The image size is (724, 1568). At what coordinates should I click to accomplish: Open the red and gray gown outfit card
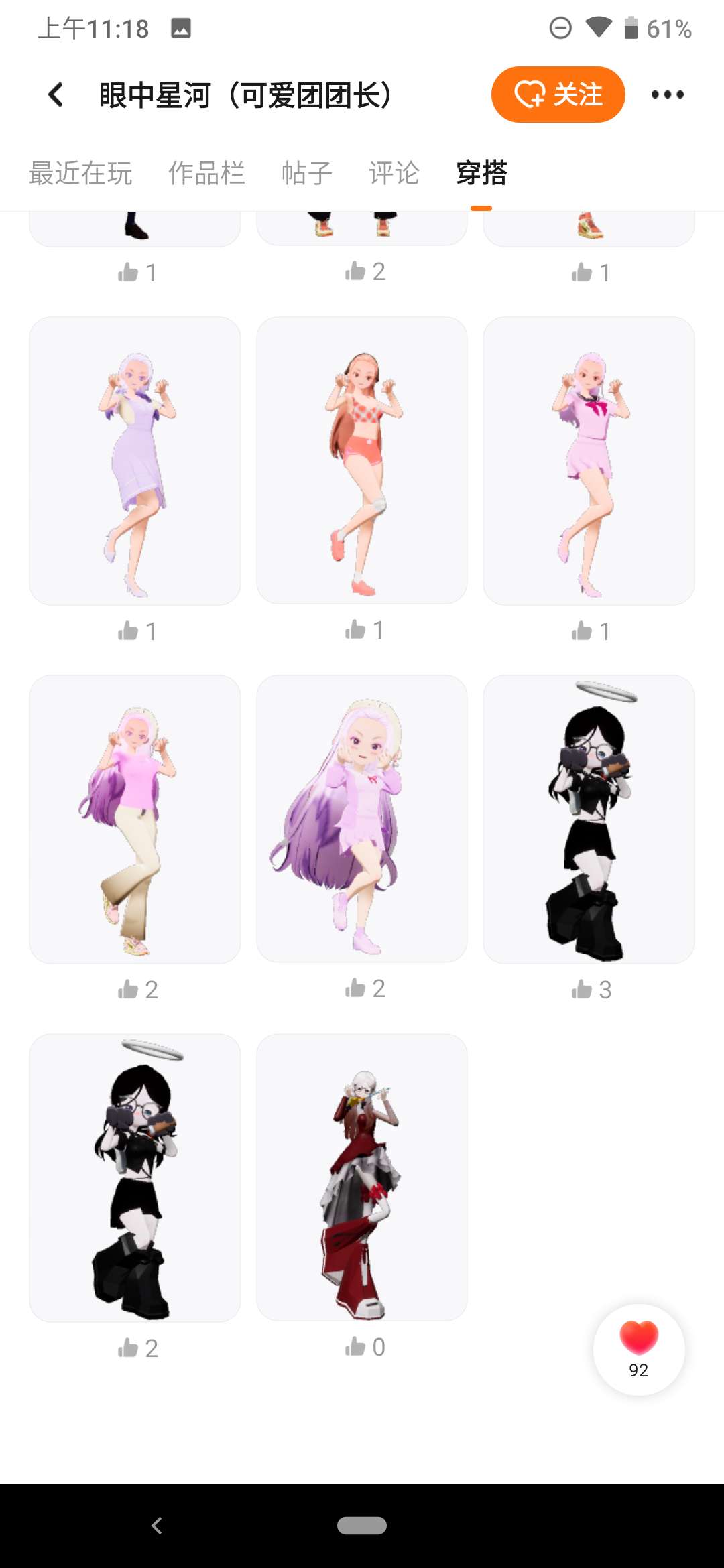tap(362, 1177)
